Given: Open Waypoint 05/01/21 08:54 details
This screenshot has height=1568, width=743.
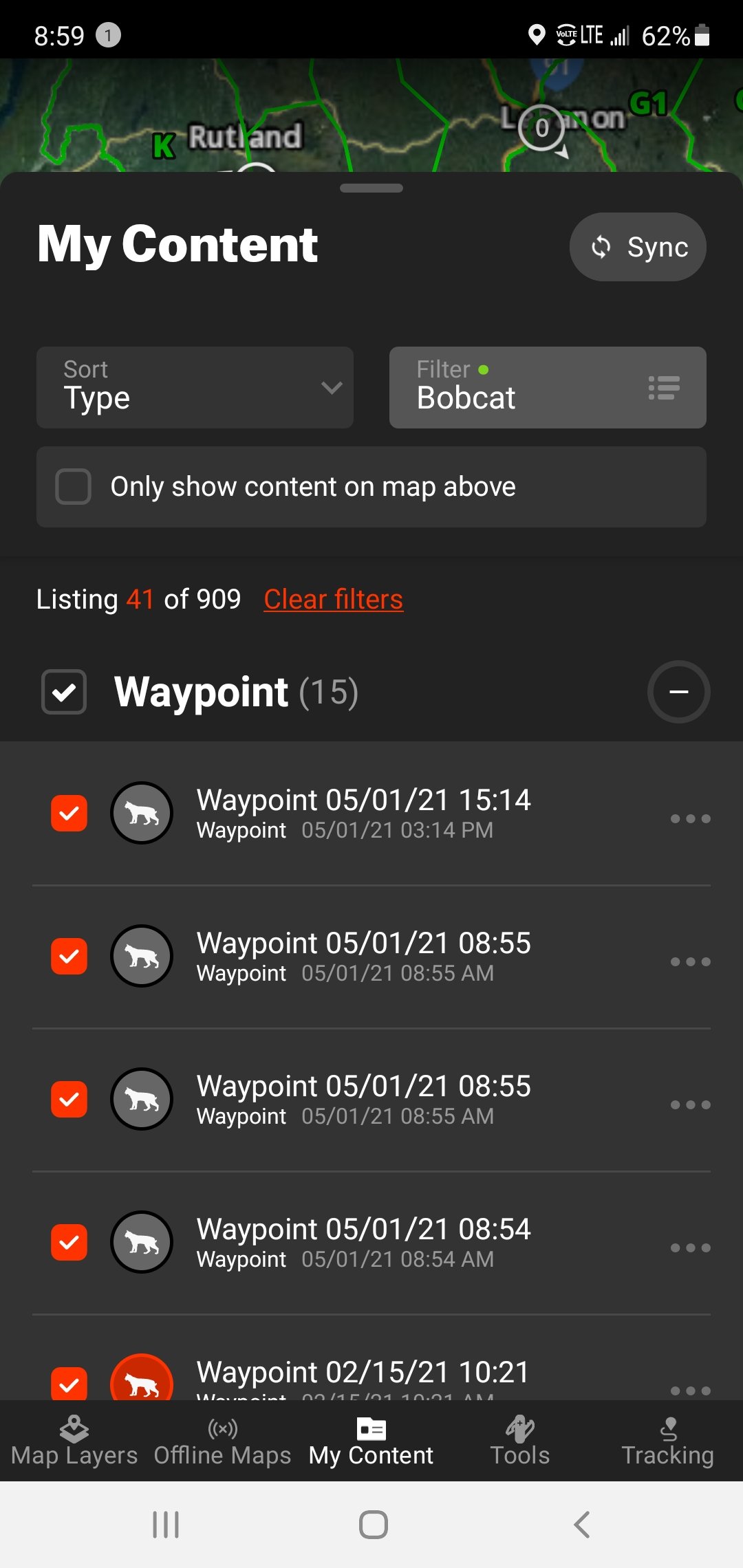Looking at the screenshot, I should coord(363,1243).
